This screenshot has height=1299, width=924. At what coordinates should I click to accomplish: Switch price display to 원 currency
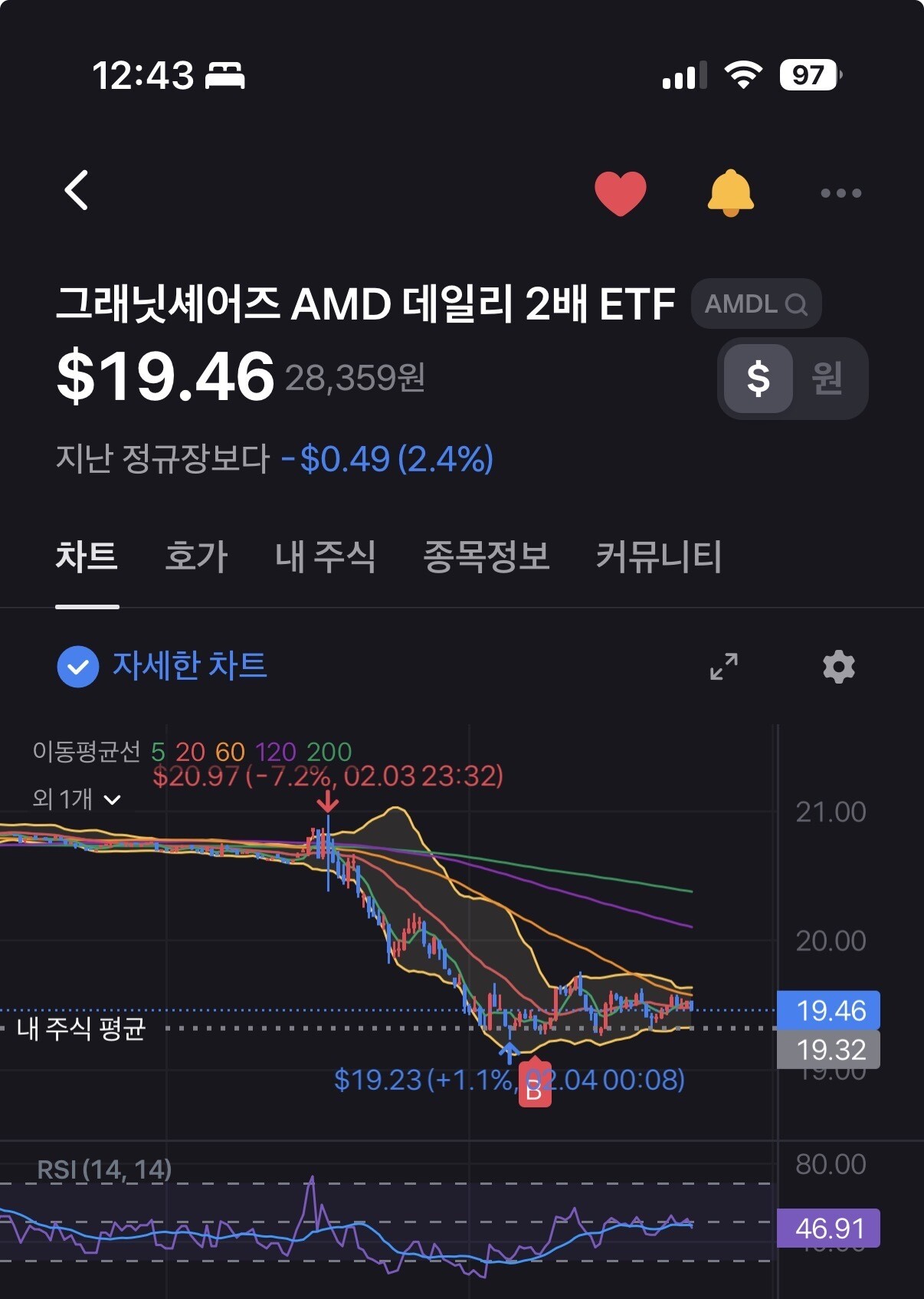click(x=827, y=379)
